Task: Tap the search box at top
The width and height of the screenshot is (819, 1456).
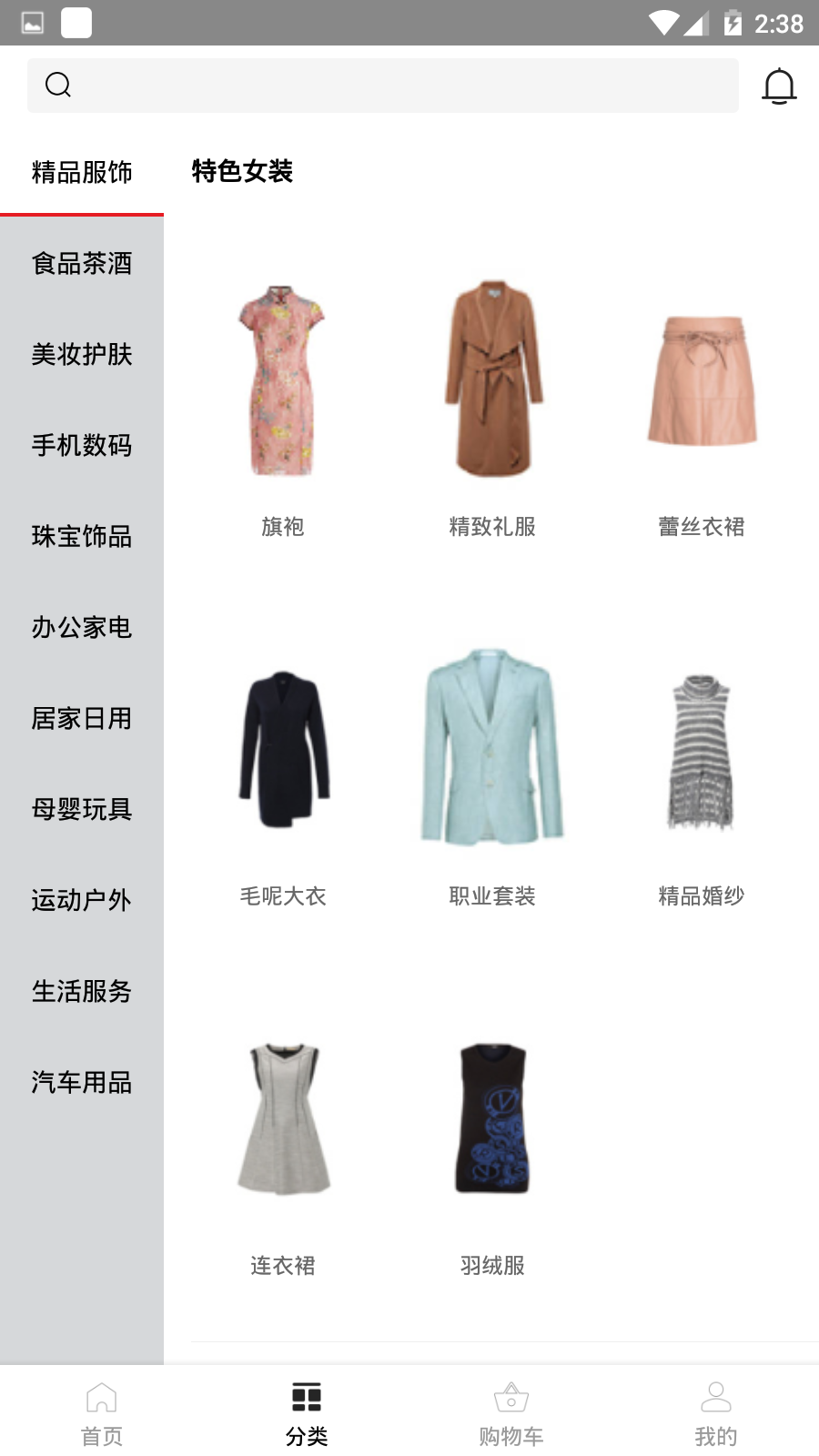Action: click(382, 86)
